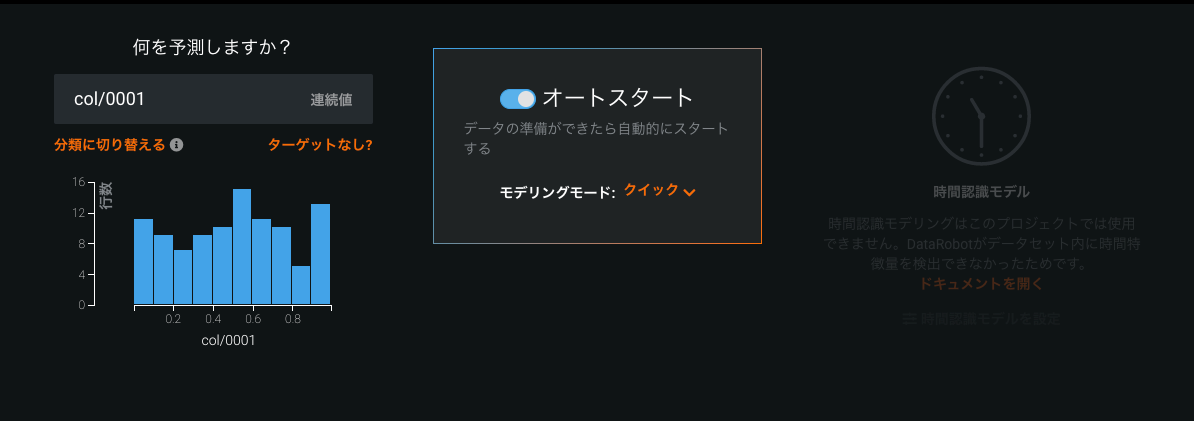Open the ドキュメントを開く link

[x=981, y=284]
